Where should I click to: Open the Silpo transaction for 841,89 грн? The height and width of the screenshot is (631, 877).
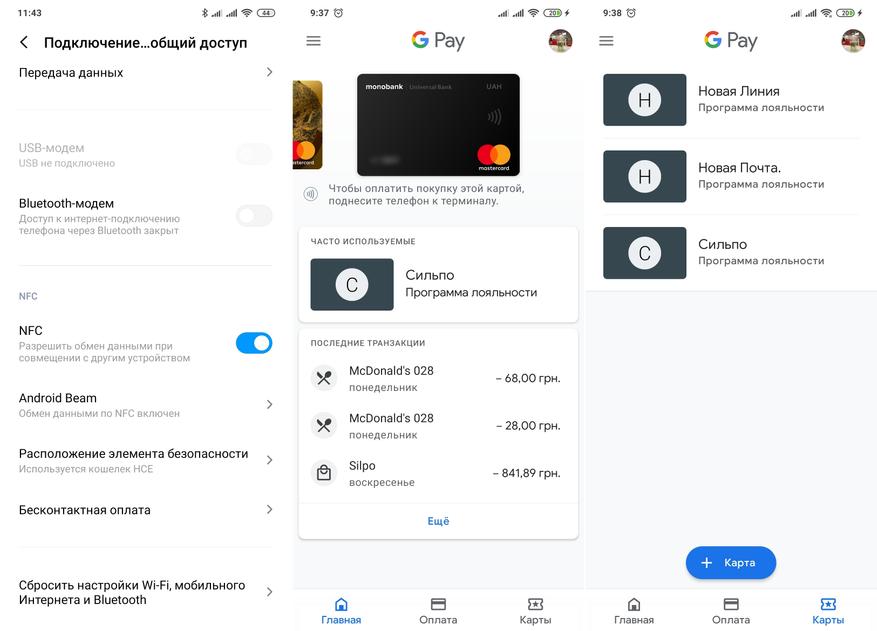438,473
